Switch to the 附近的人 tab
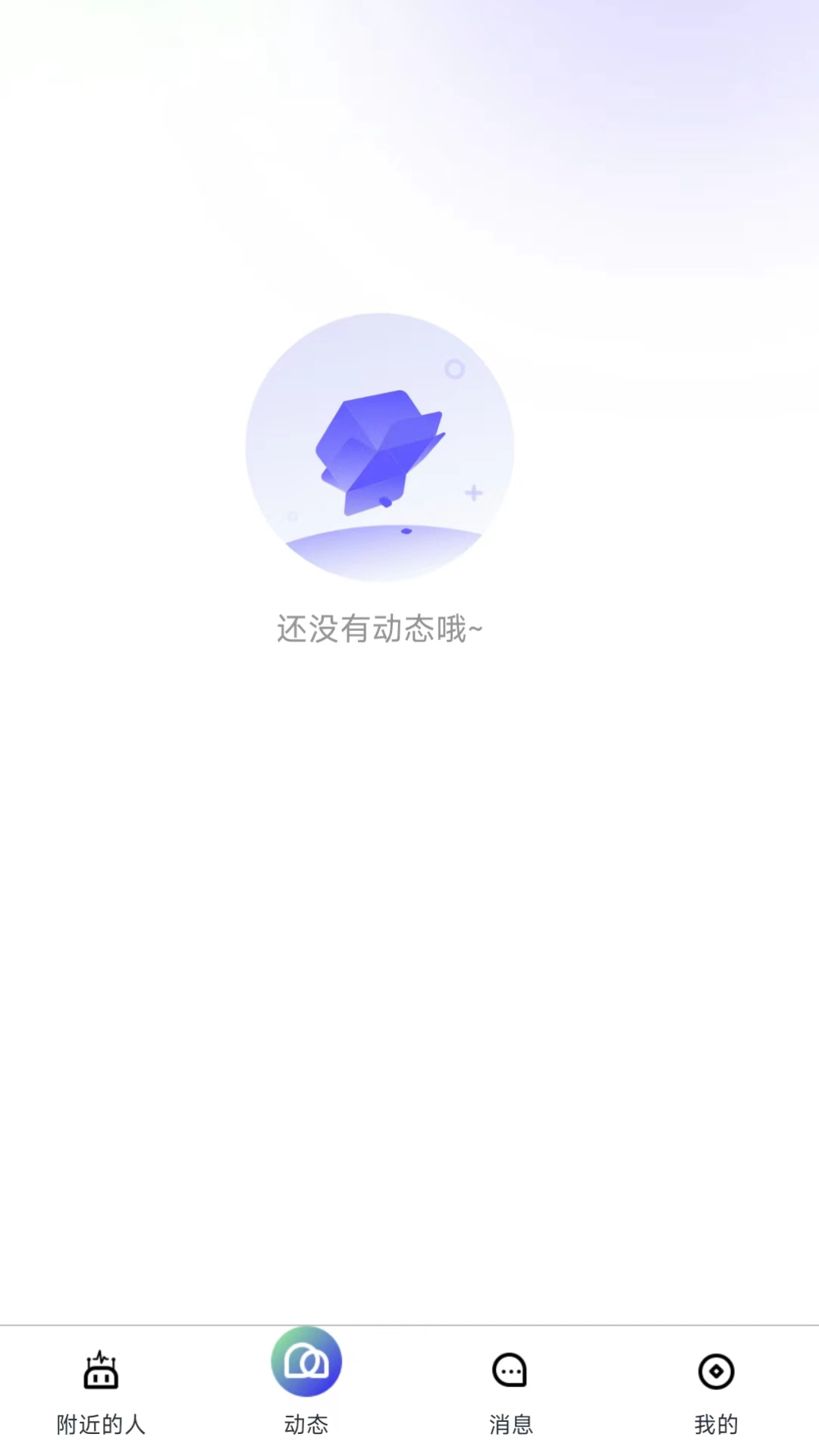 [101, 1391]
